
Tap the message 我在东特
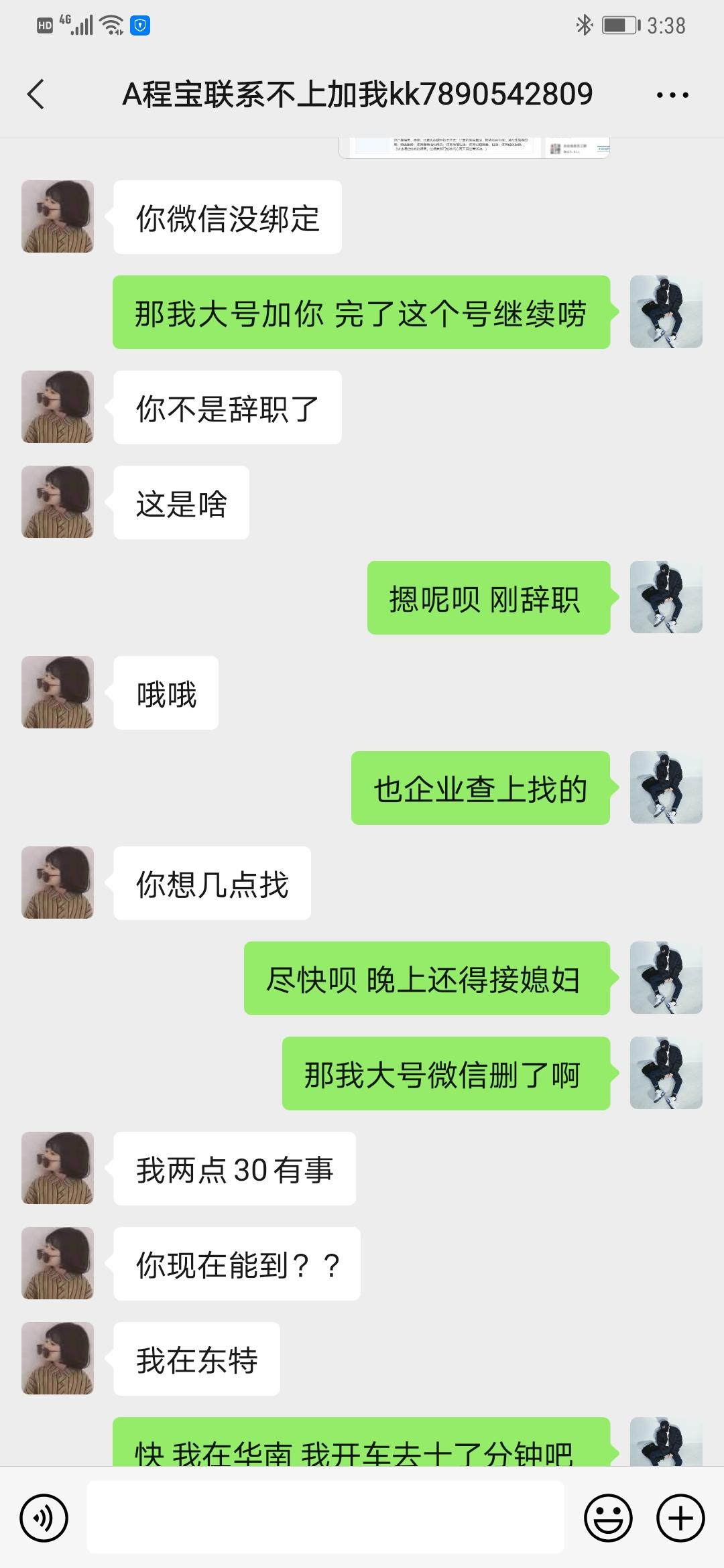click(x=195, y=1359)
